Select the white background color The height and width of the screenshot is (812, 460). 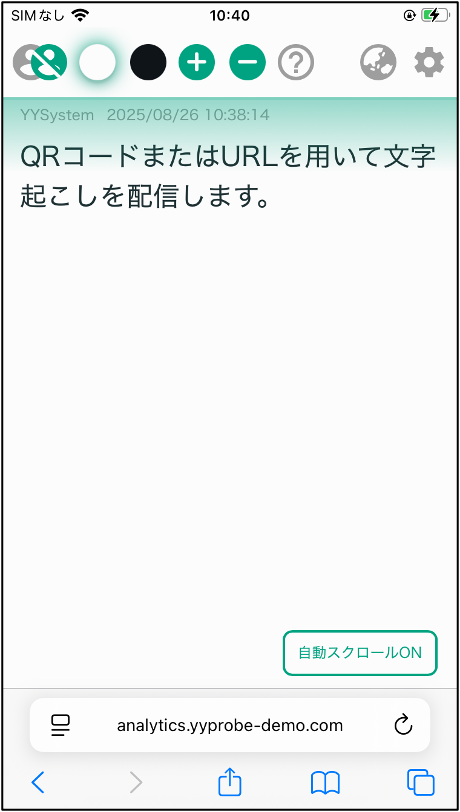[x=97, y=62]
